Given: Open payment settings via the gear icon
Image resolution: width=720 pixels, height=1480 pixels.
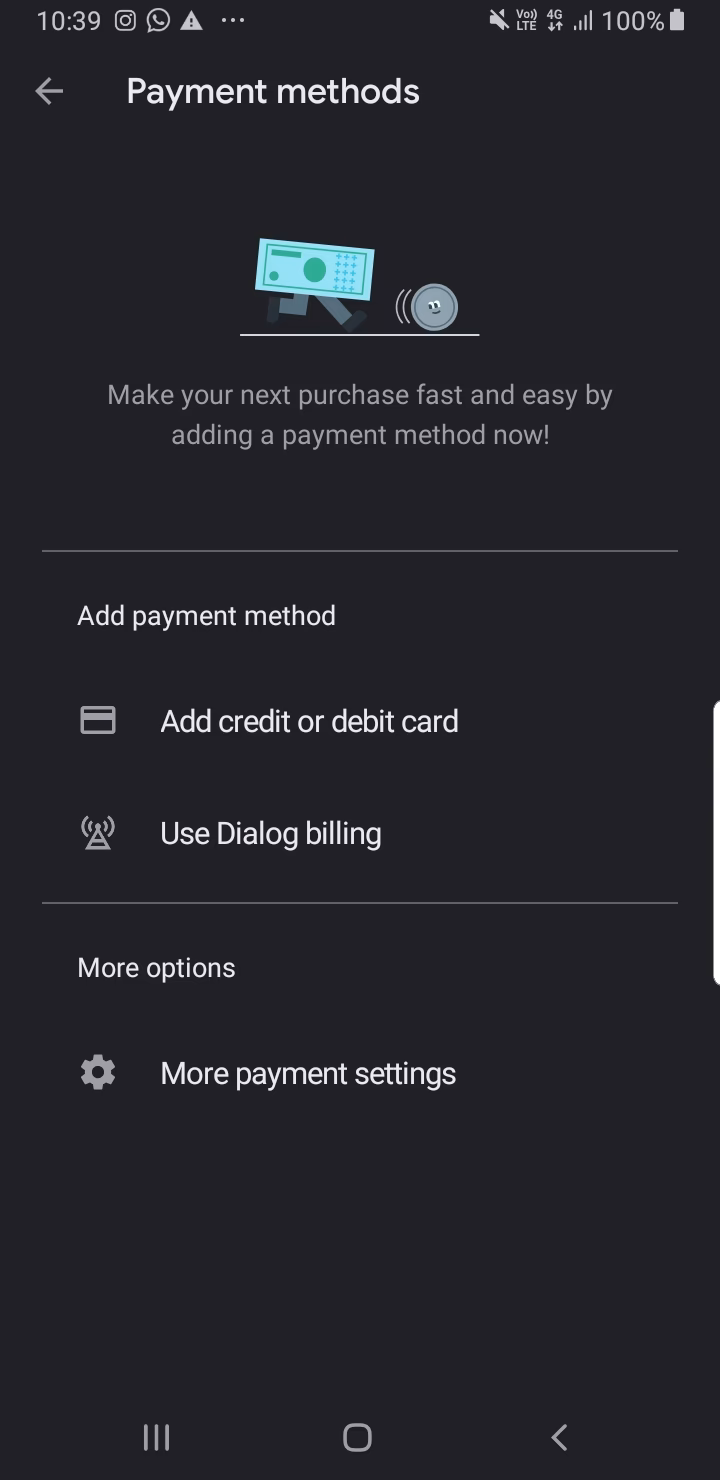Looking at the screenshot, I should [97, 1071].
